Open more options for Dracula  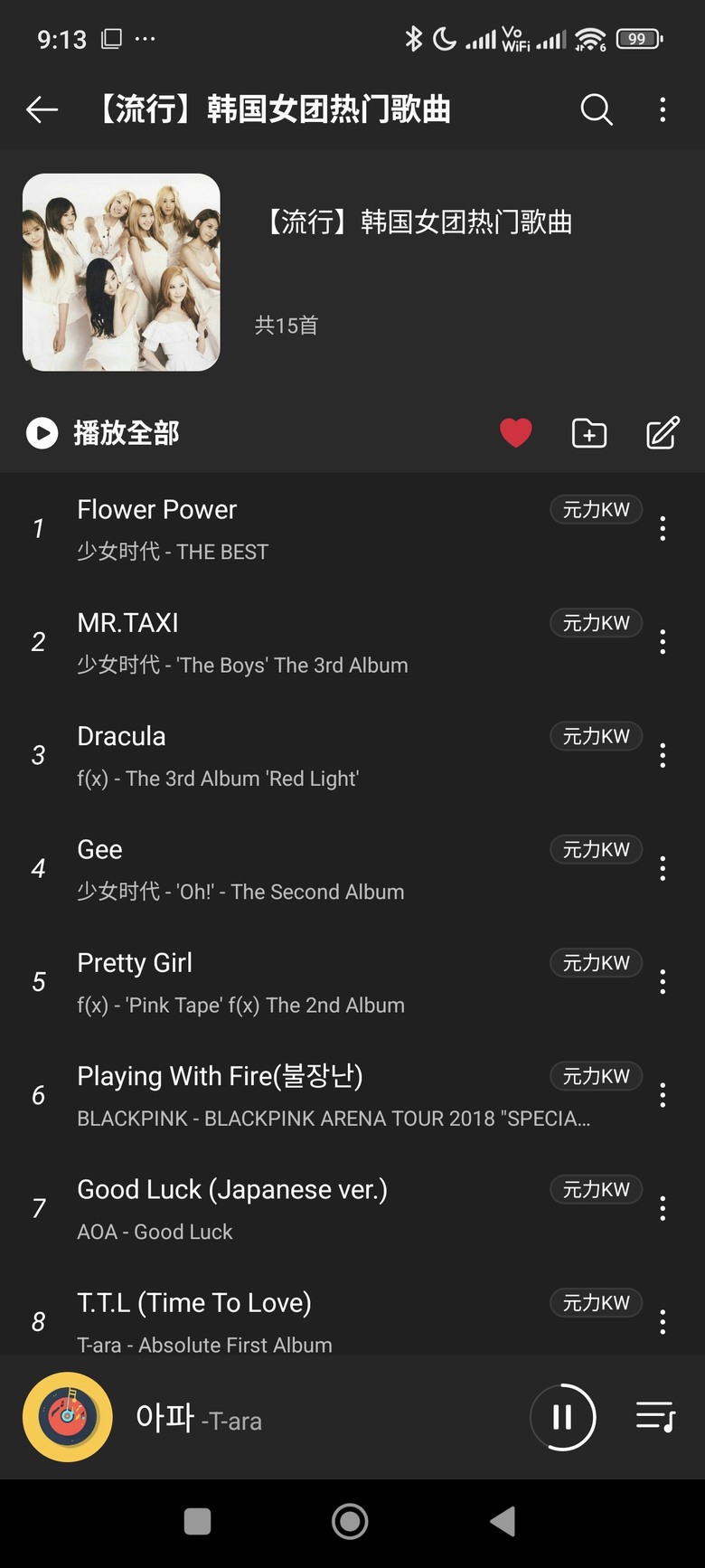tap(663, 756)
